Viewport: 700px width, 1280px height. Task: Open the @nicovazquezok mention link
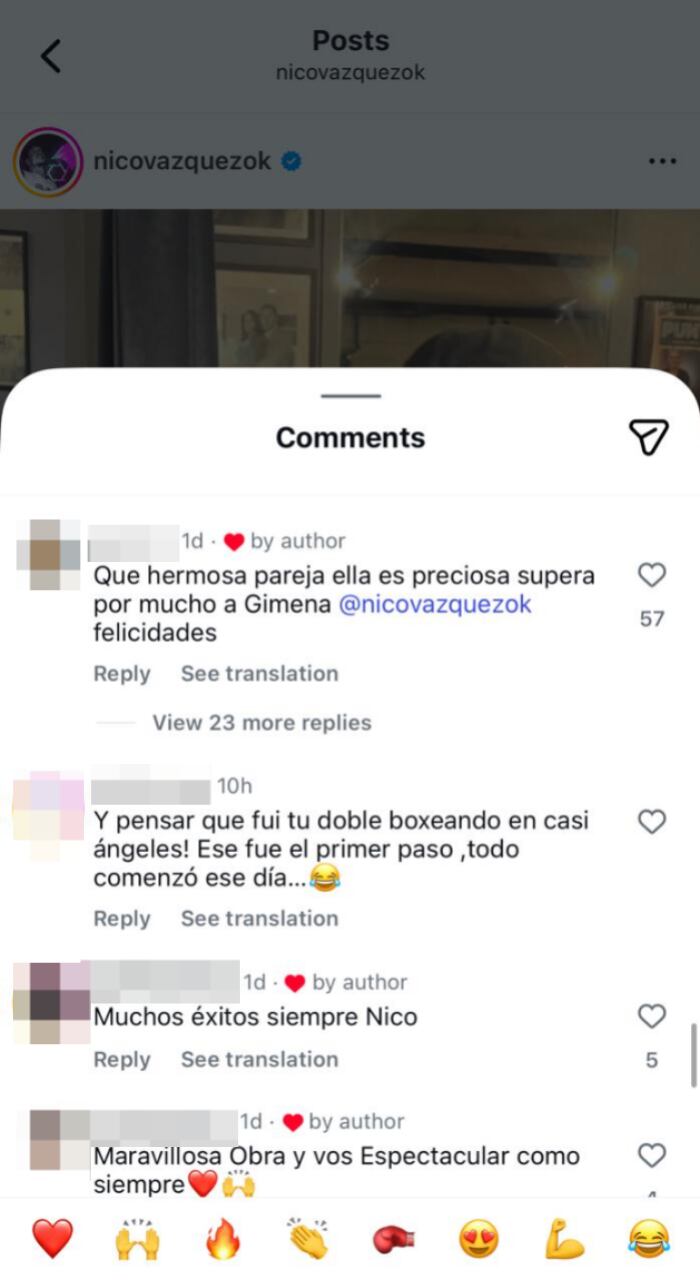click(436, 605)
